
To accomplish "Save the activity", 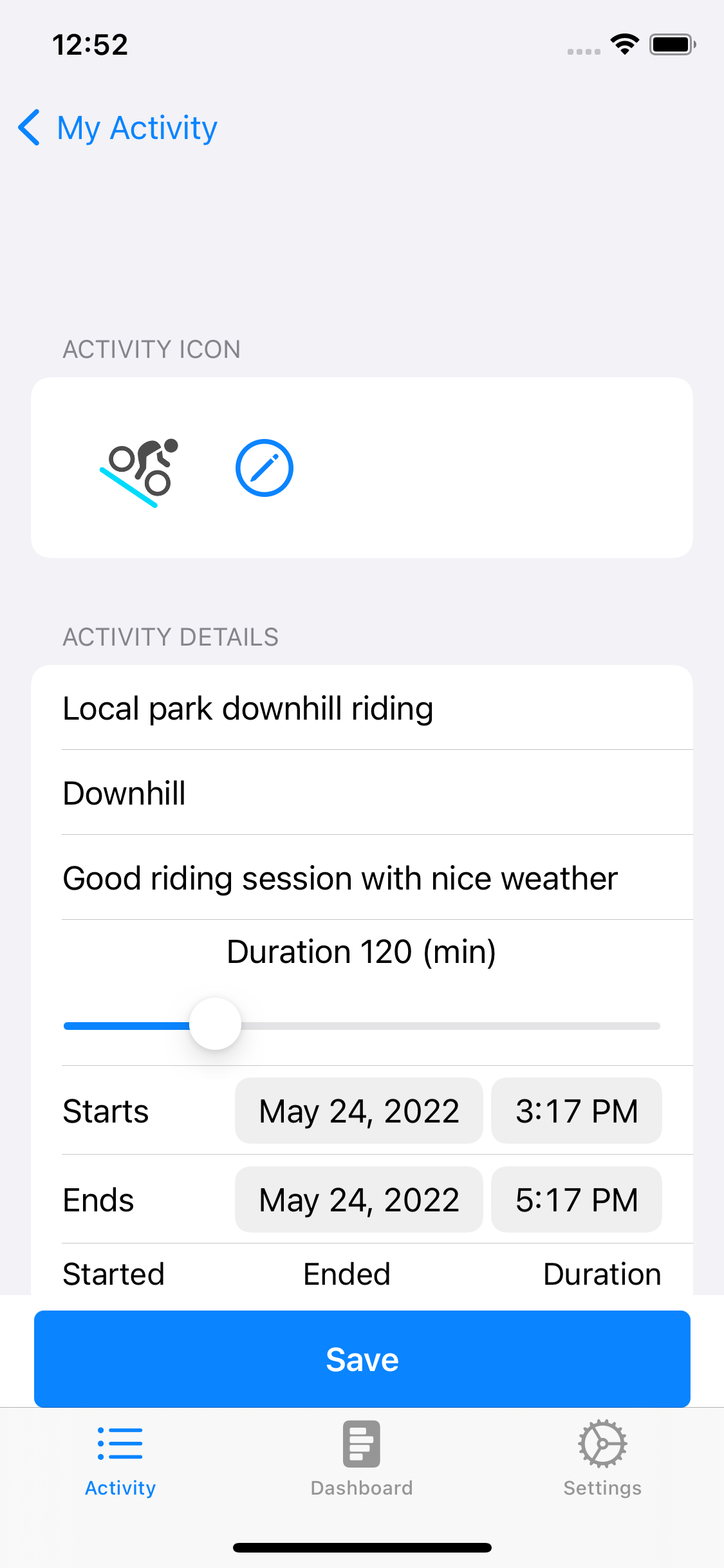I will (x=362, y=1359).
